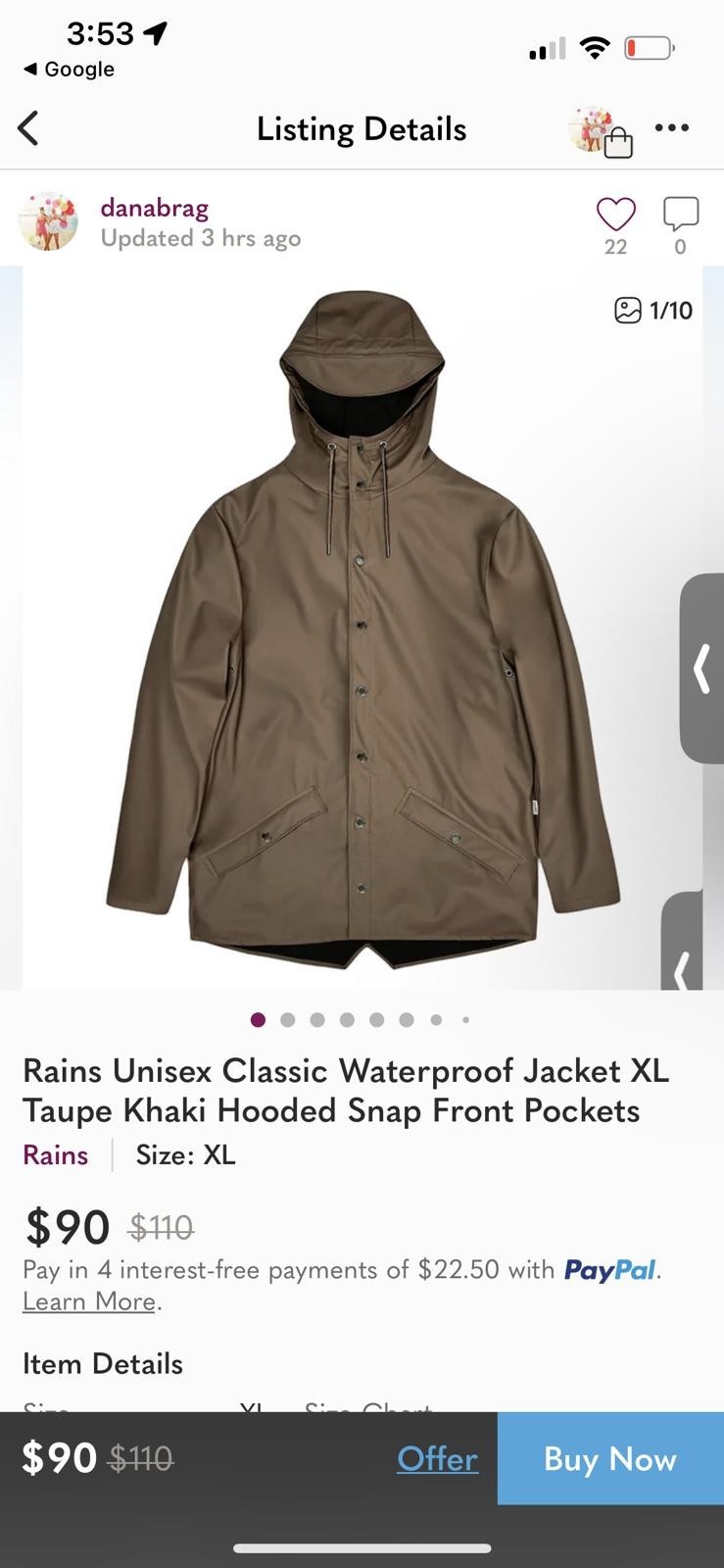
Task: Make an Offer on the jacket
Action: coord(437,1459)
